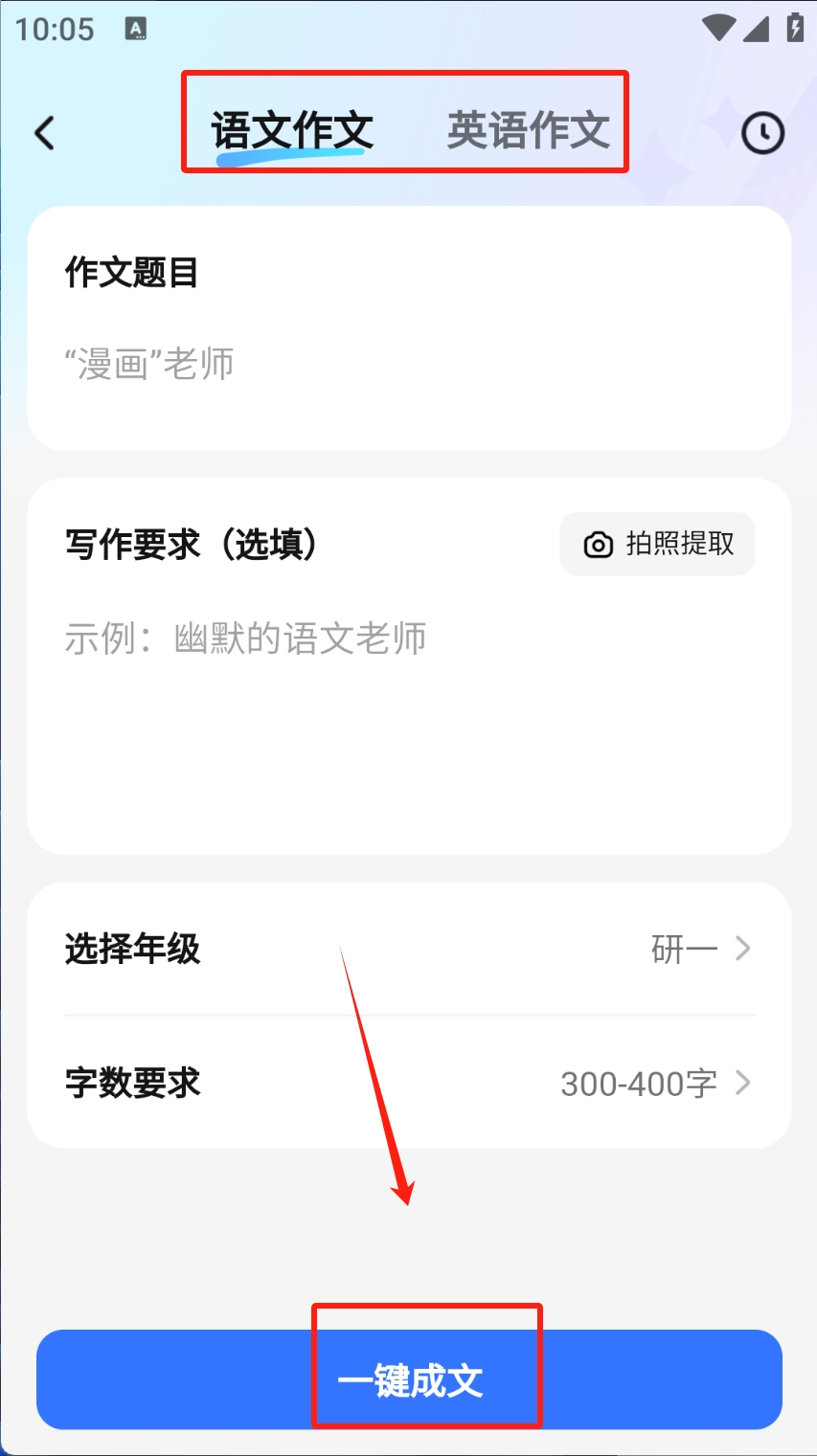Focus the 写作要求 text box
The width and height of the screenshot is (817, 1456).
click(x=409, y=708)
